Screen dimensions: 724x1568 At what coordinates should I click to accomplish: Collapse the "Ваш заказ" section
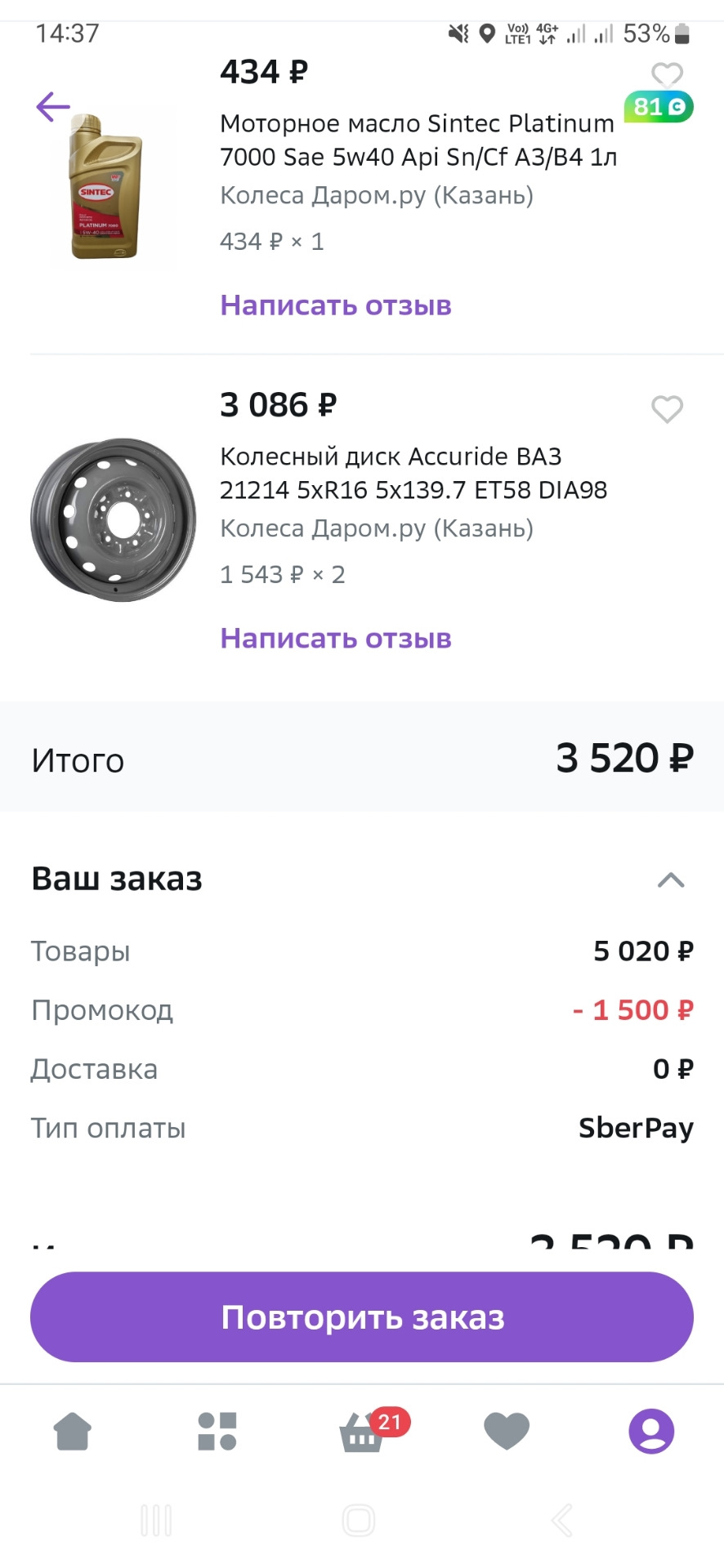[671, 880]
